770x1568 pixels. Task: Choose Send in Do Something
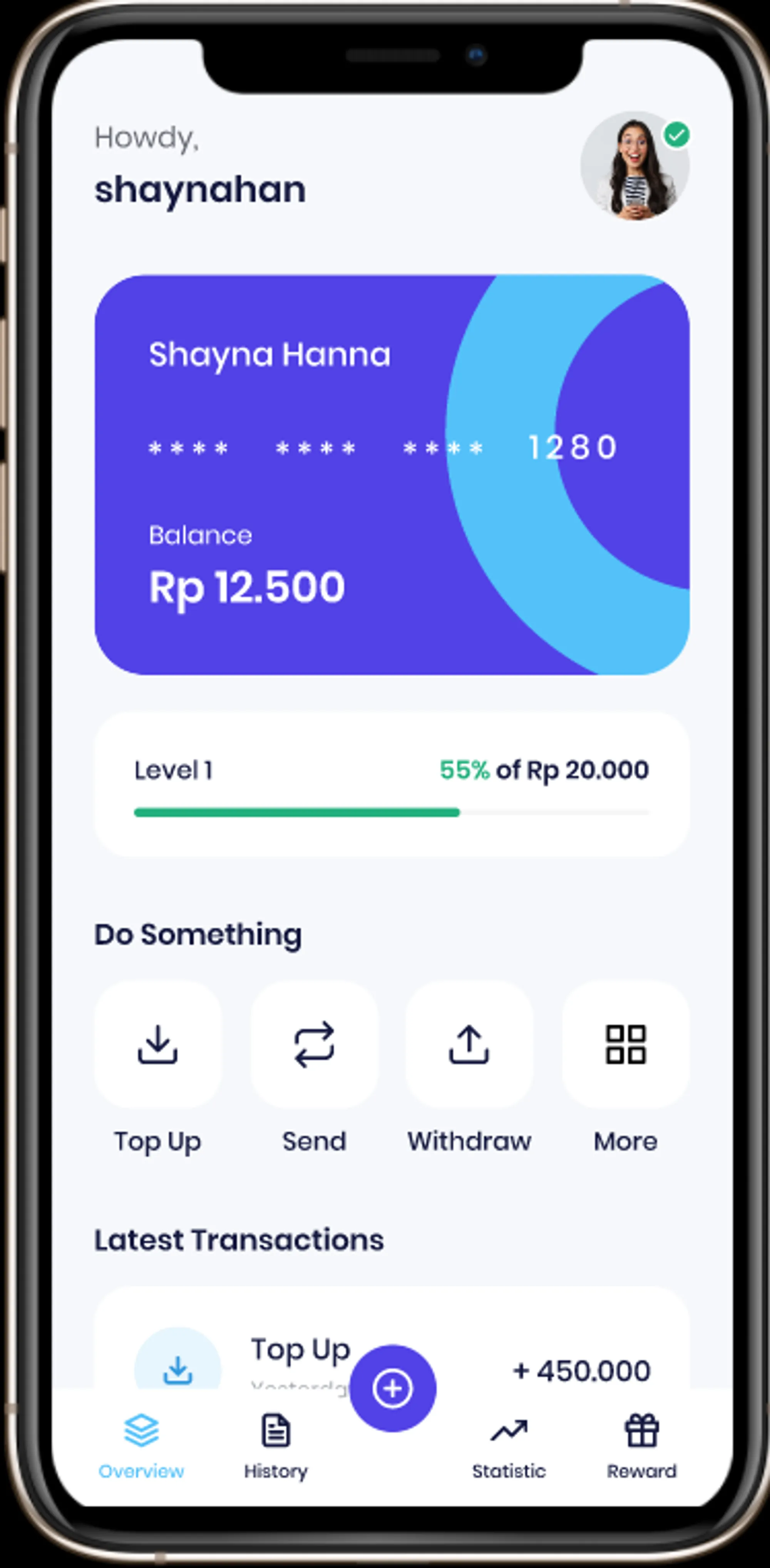coord(314,1045)
